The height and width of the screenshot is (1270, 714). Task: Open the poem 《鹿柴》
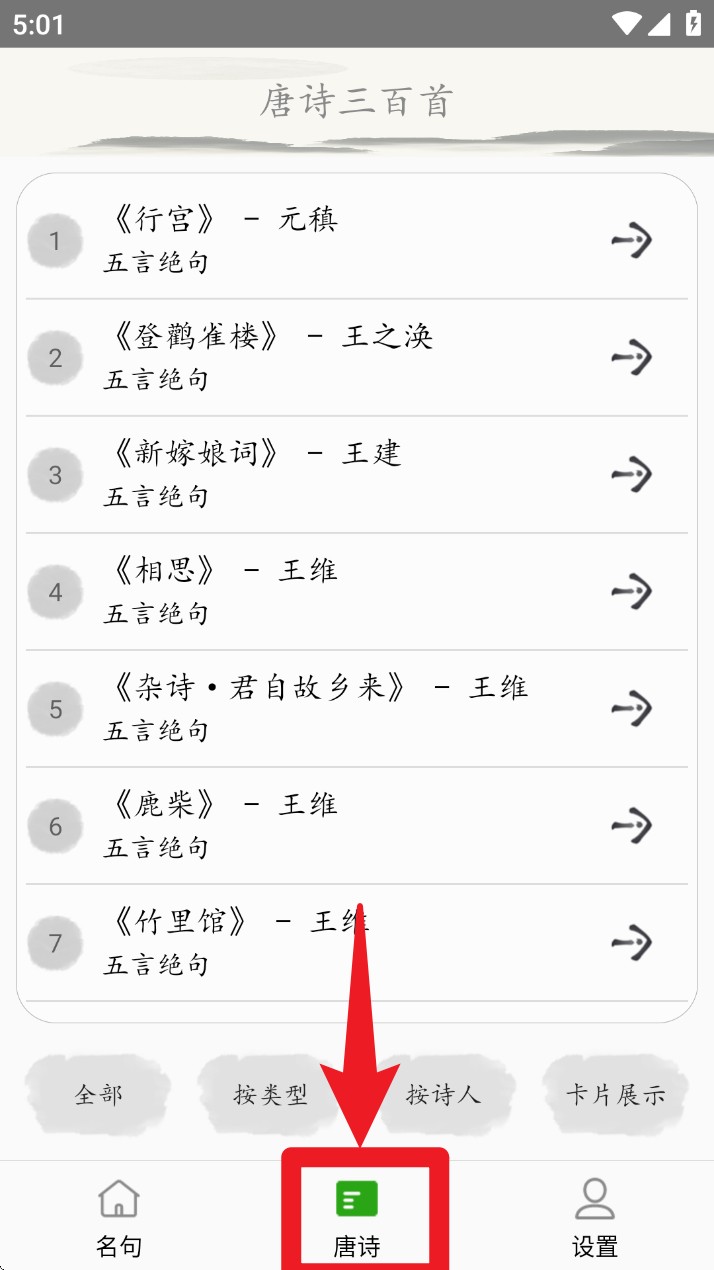click(x=357, y=825)
